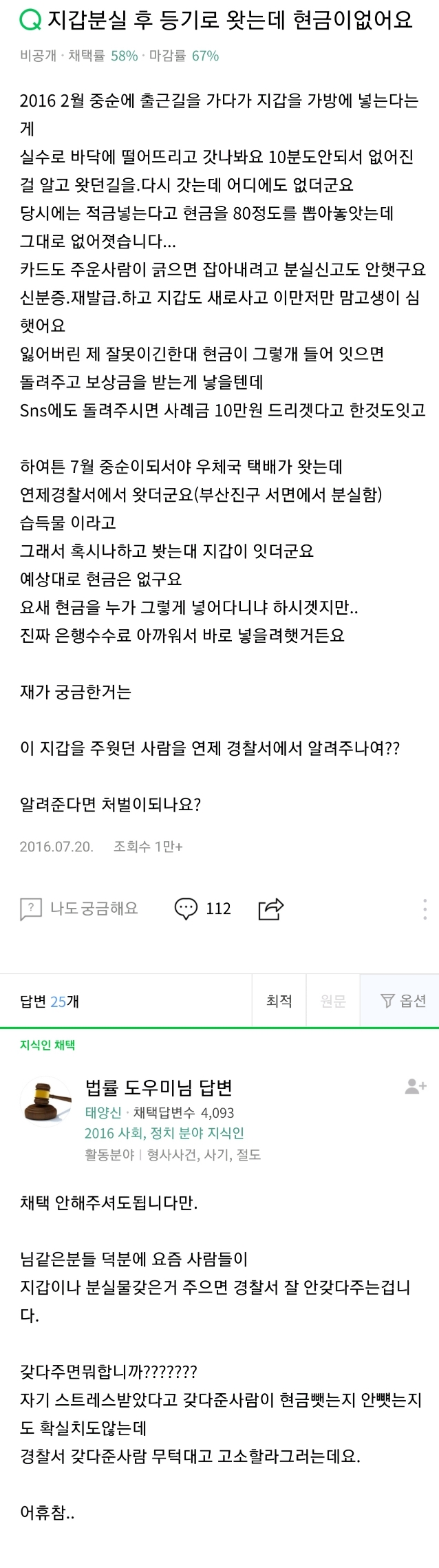Tap the 나도궁금해요 button

pos(79,909)
